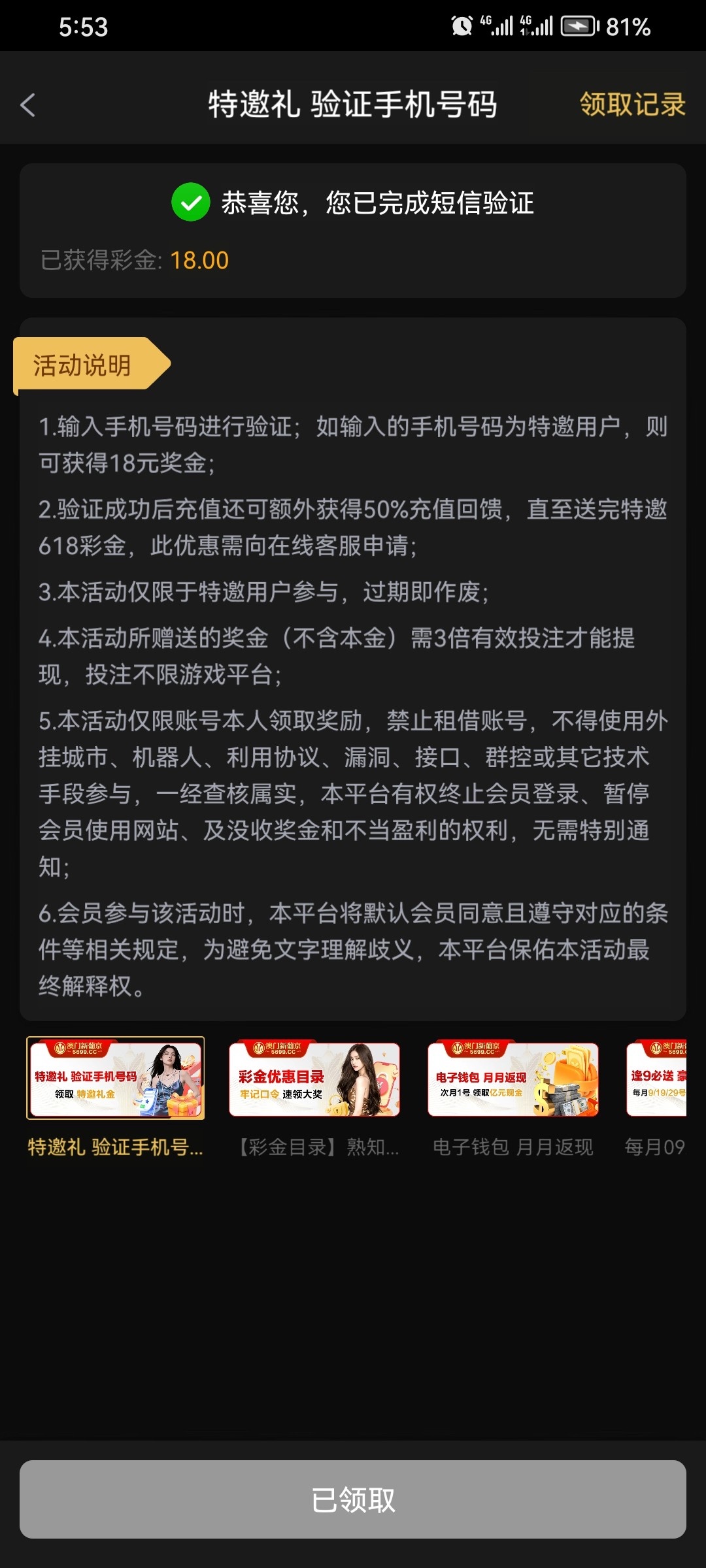Open 领取记录 claim records
This screenshot has height=1568, width=706.
tap(632, 105)
